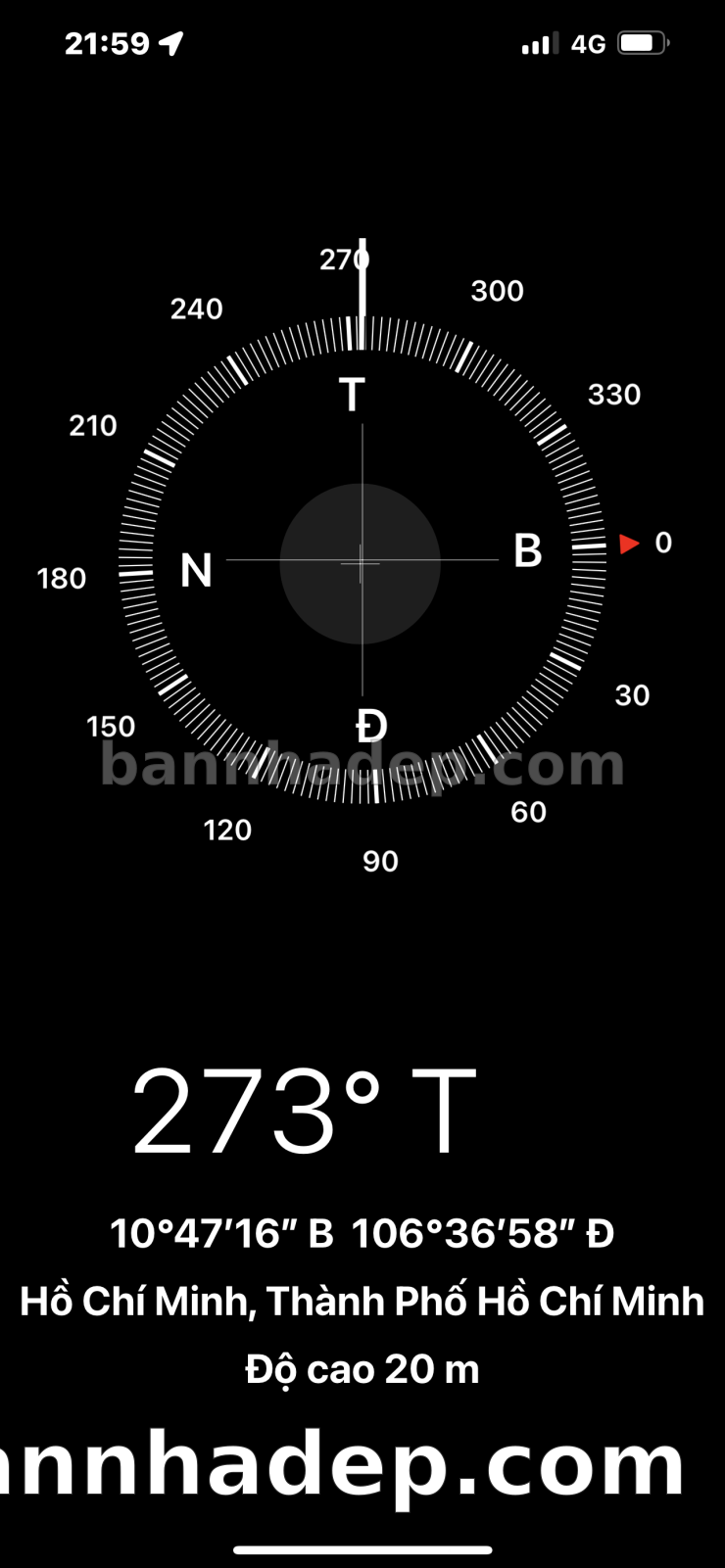Tap the compass dial to lock the bearing
The image size is (725, 1568).
(361, 562)
